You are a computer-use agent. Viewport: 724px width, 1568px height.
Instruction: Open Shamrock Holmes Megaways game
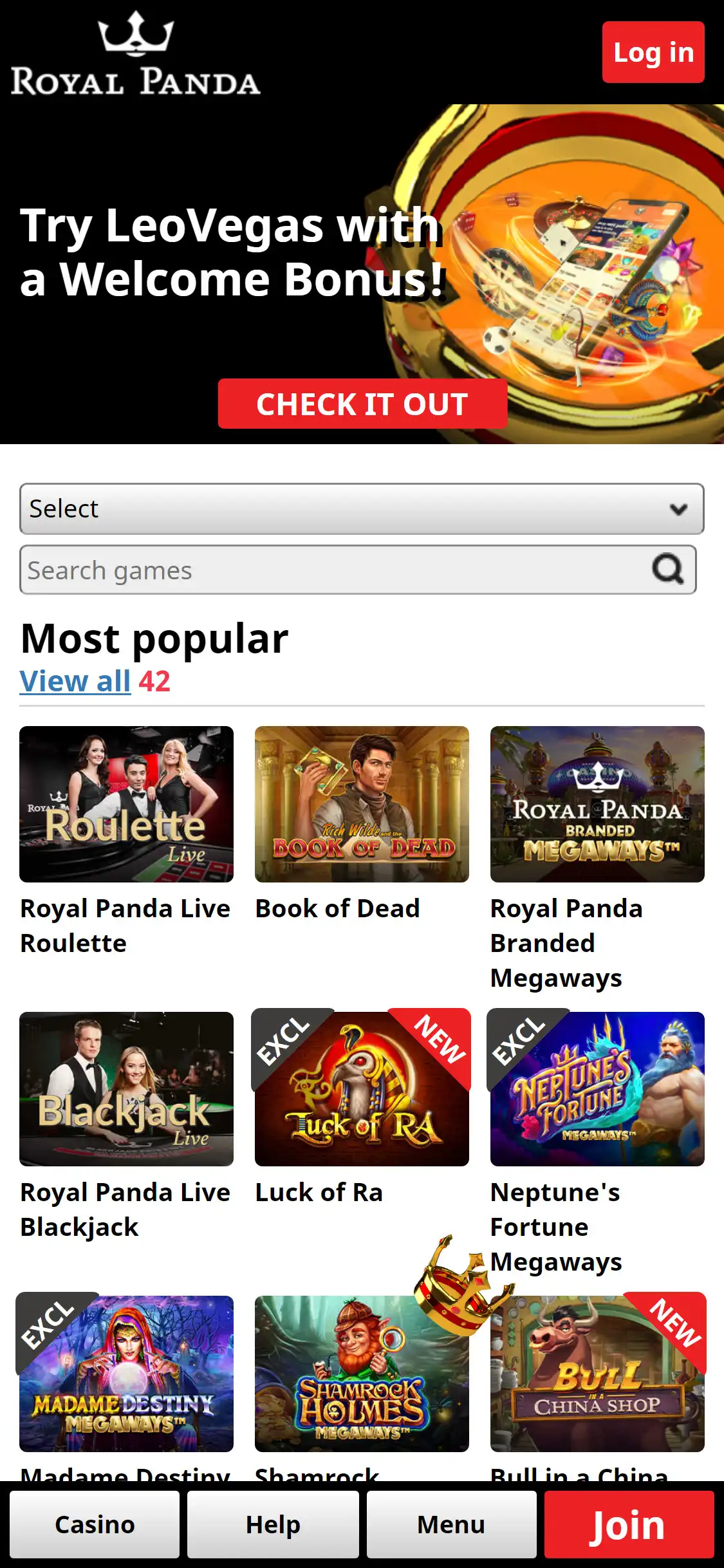[x=362, y=1373]
